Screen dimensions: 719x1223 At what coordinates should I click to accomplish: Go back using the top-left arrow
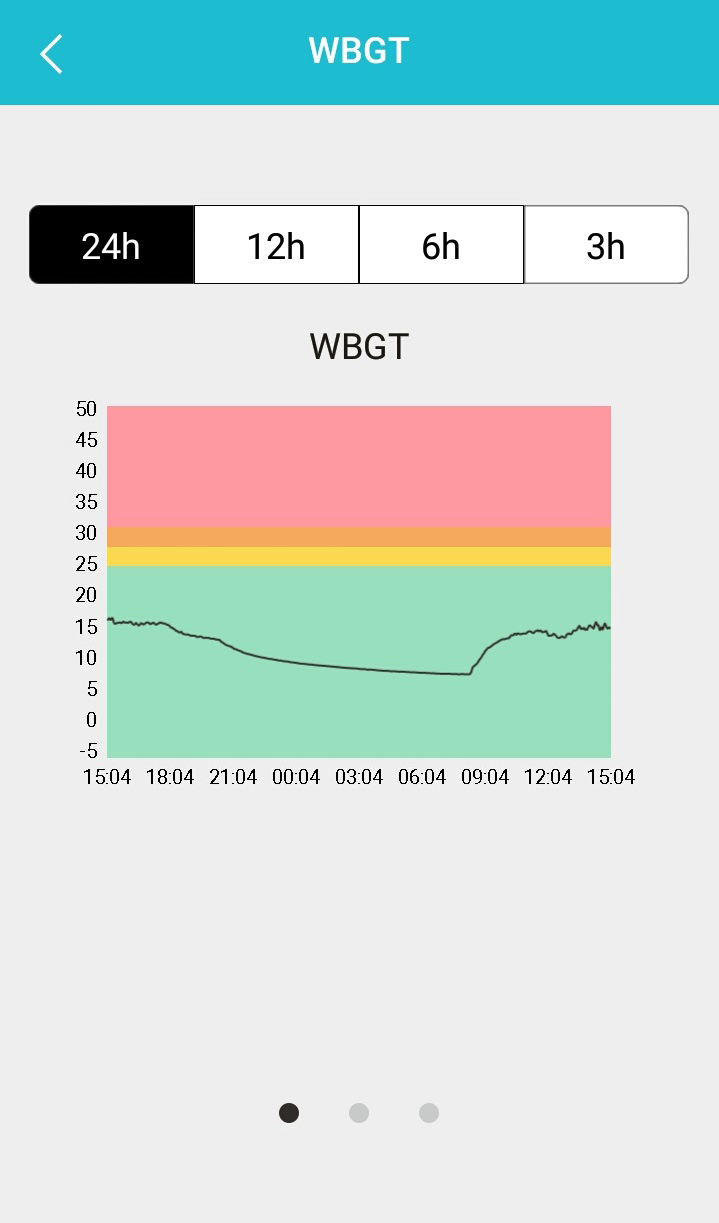pos(51,53)
